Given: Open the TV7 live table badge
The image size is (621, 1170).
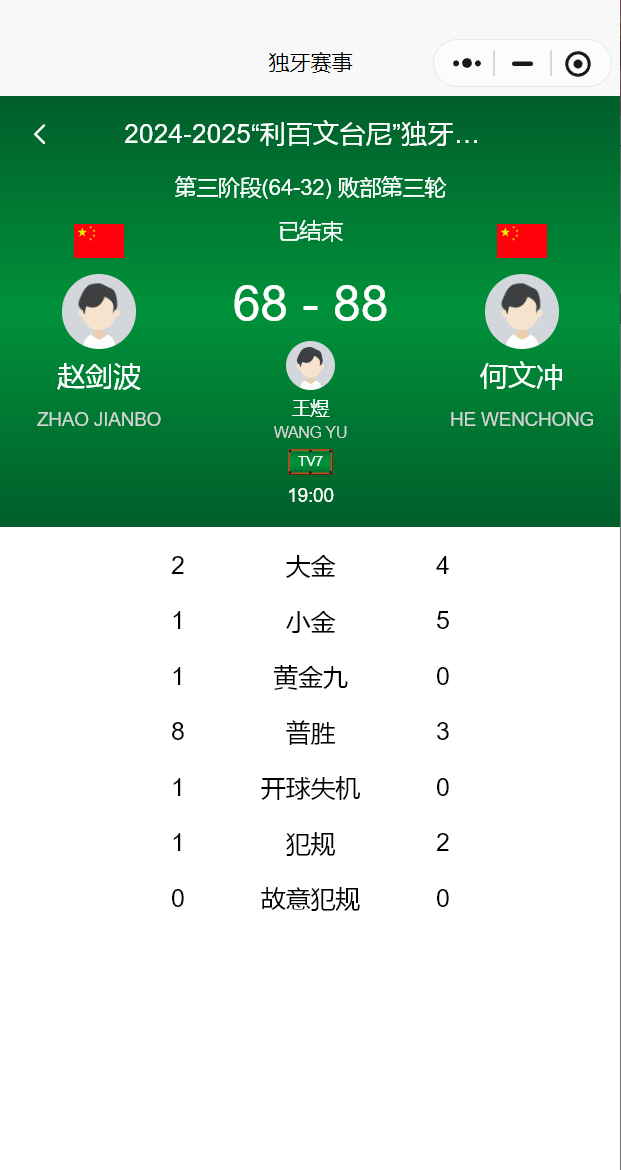Looking at the screenshot, I should point(310,461).
